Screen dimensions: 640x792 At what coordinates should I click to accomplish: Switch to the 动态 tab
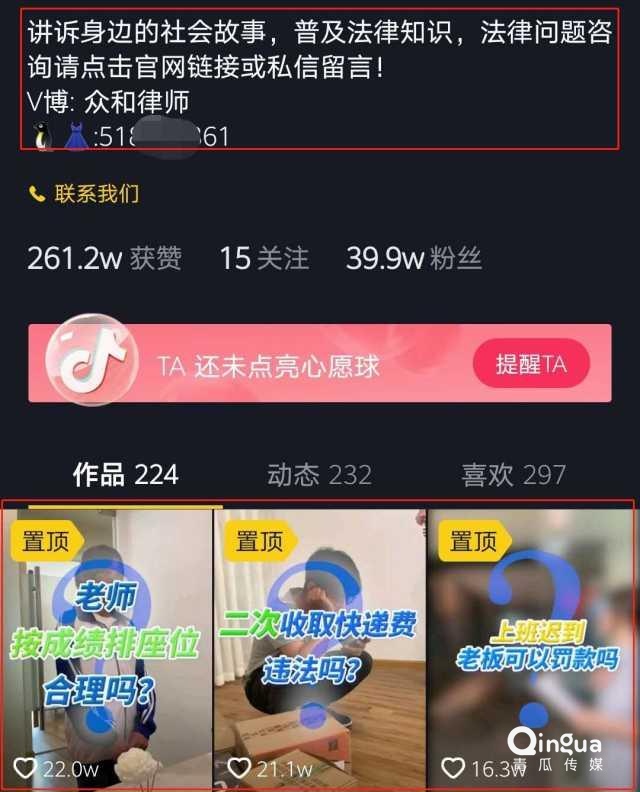tap(319, 475)
